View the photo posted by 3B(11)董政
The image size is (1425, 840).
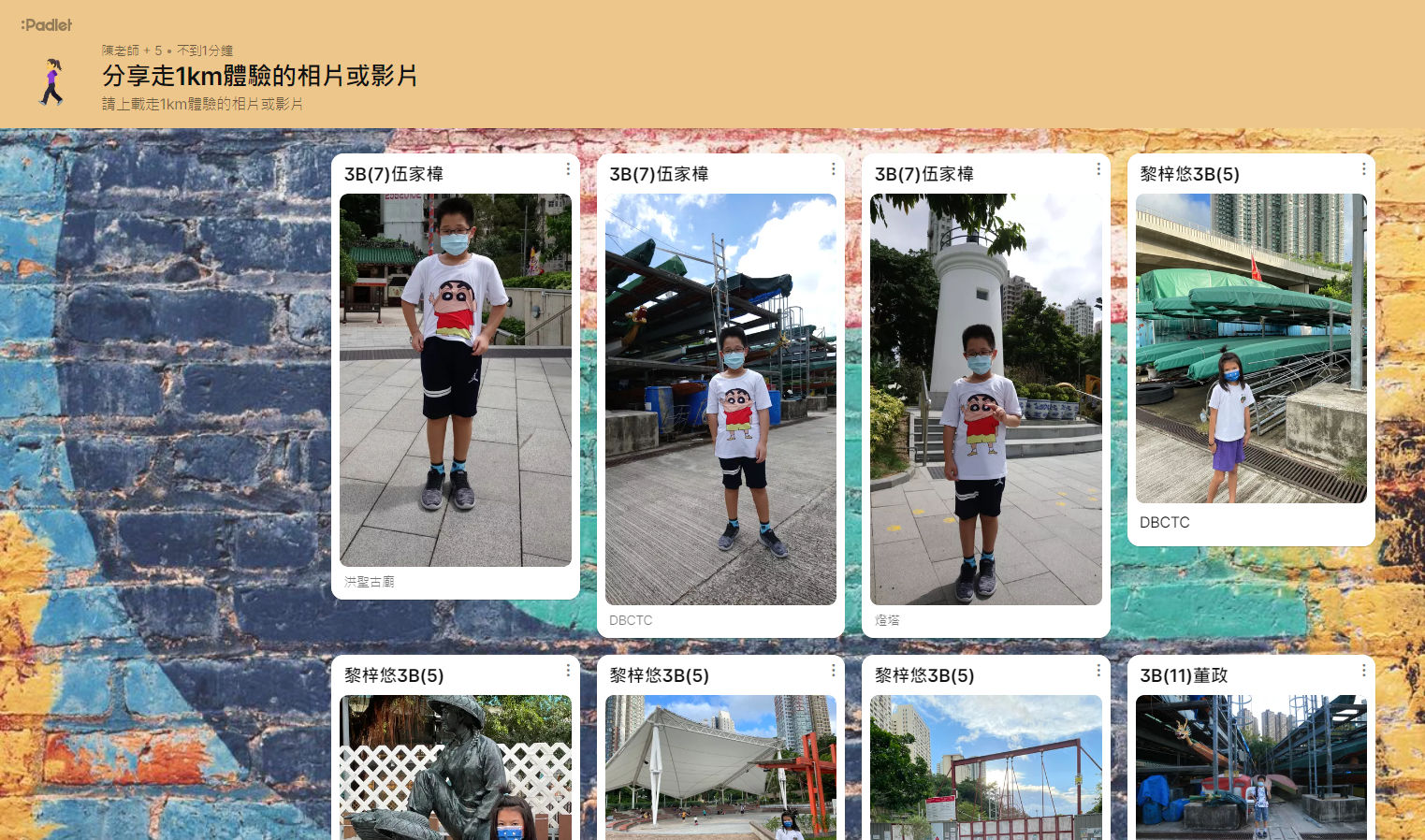click(x=1251, y=767)
